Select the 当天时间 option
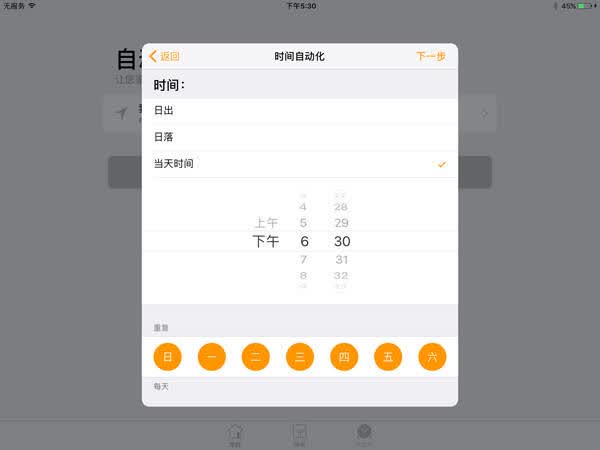600x450 pixels. click(x=300, y=164)
